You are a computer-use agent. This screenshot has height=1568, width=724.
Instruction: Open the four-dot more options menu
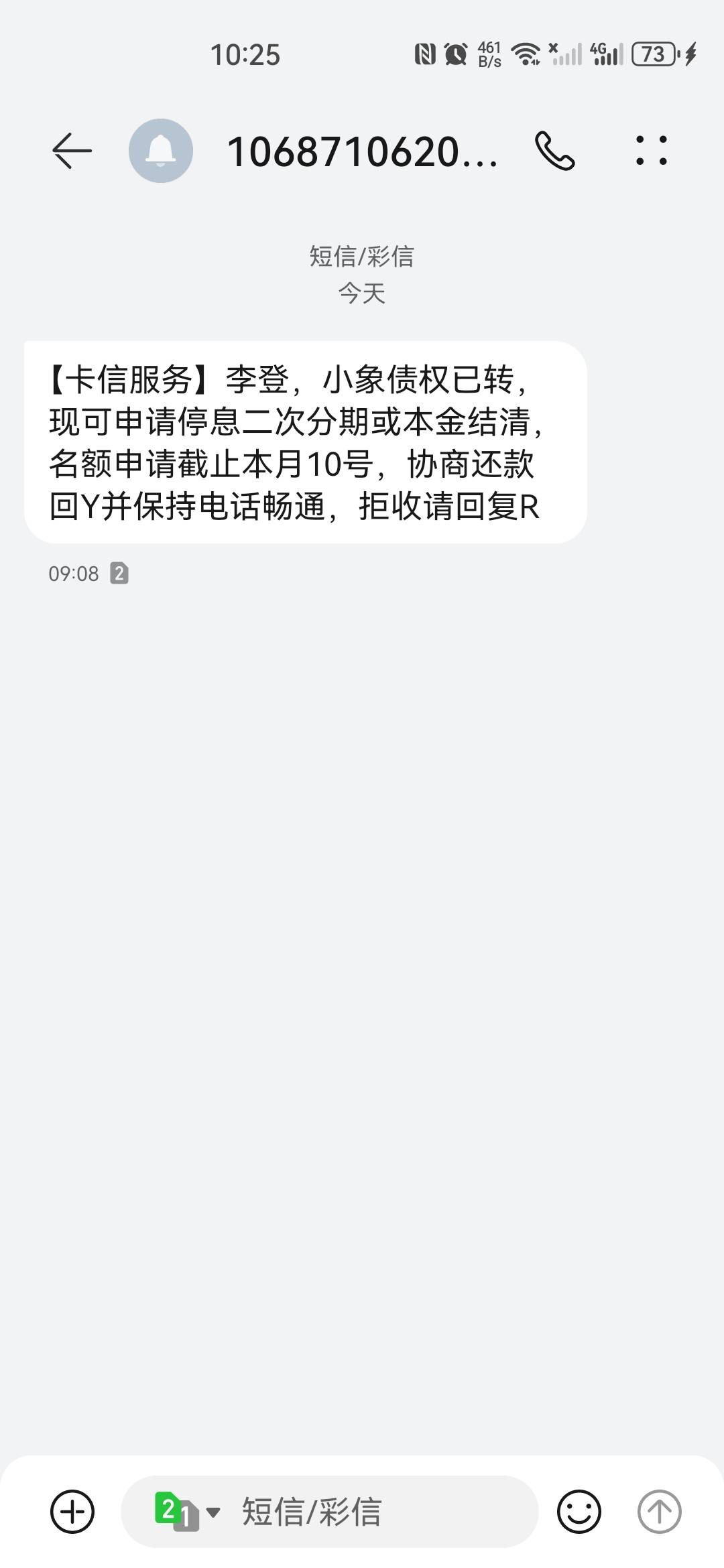[x=651, y=150]
